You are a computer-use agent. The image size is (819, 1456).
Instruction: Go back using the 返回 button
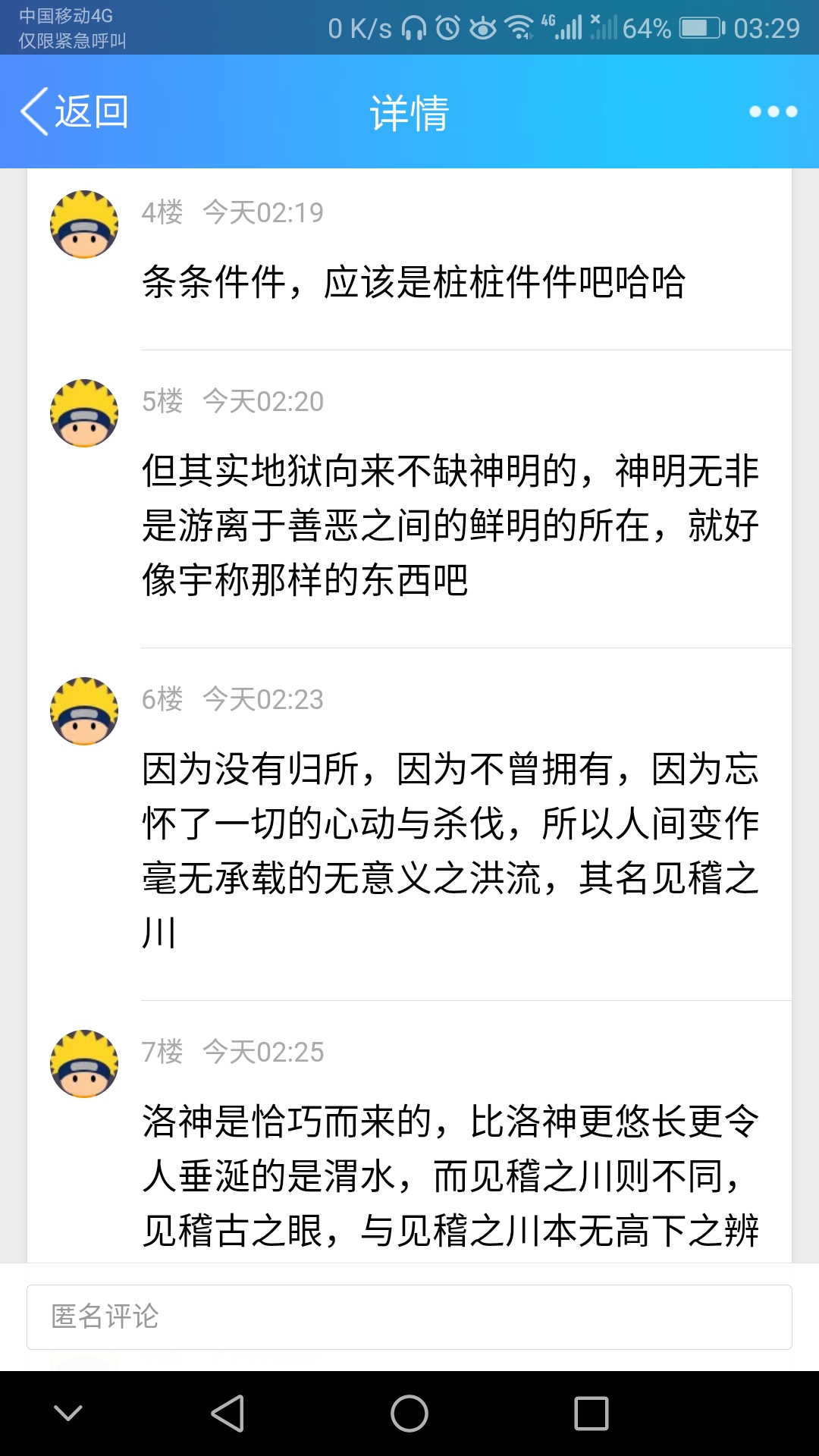74,111
